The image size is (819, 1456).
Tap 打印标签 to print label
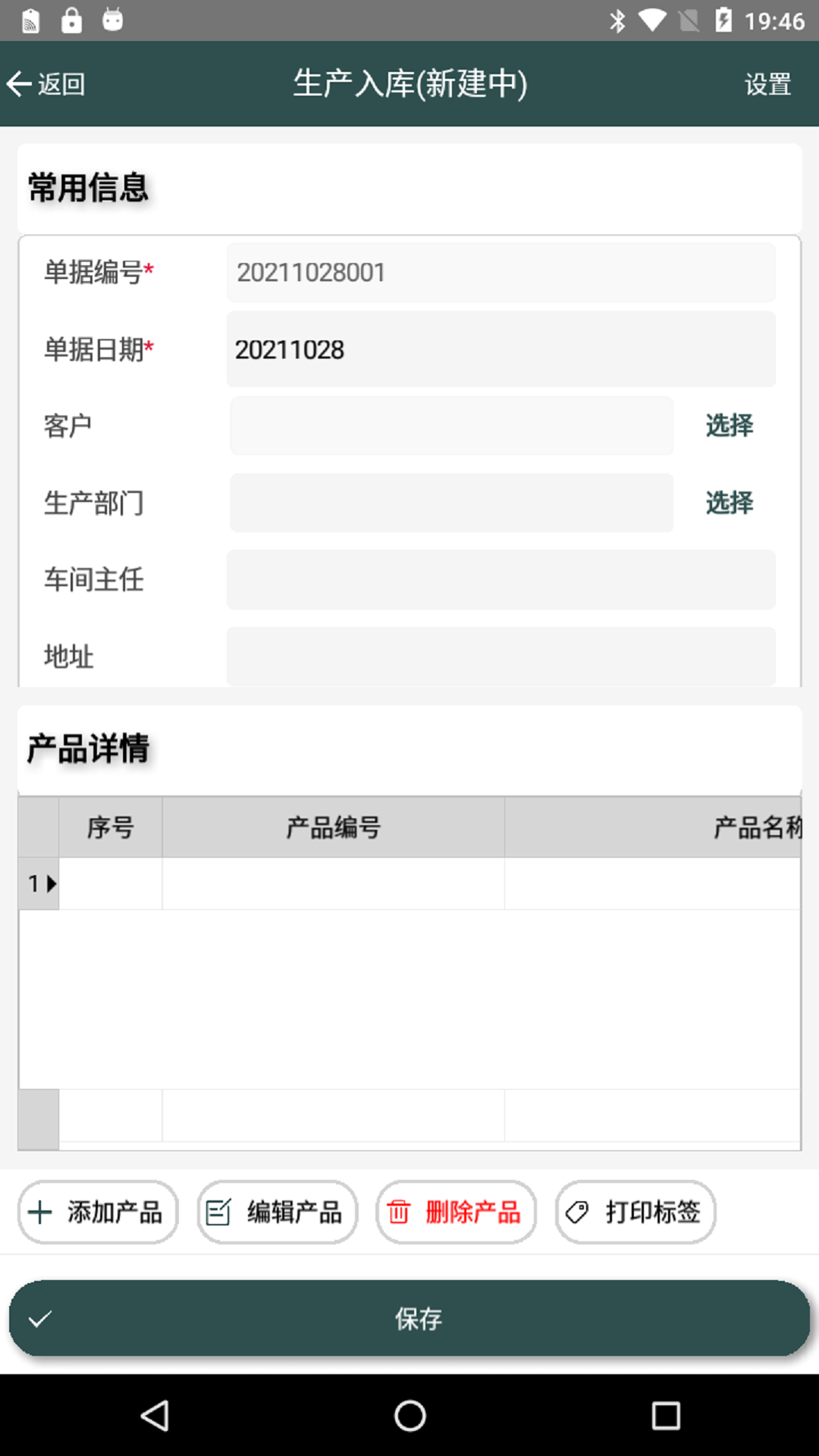pyautogui.click(x=635, y=1212)
